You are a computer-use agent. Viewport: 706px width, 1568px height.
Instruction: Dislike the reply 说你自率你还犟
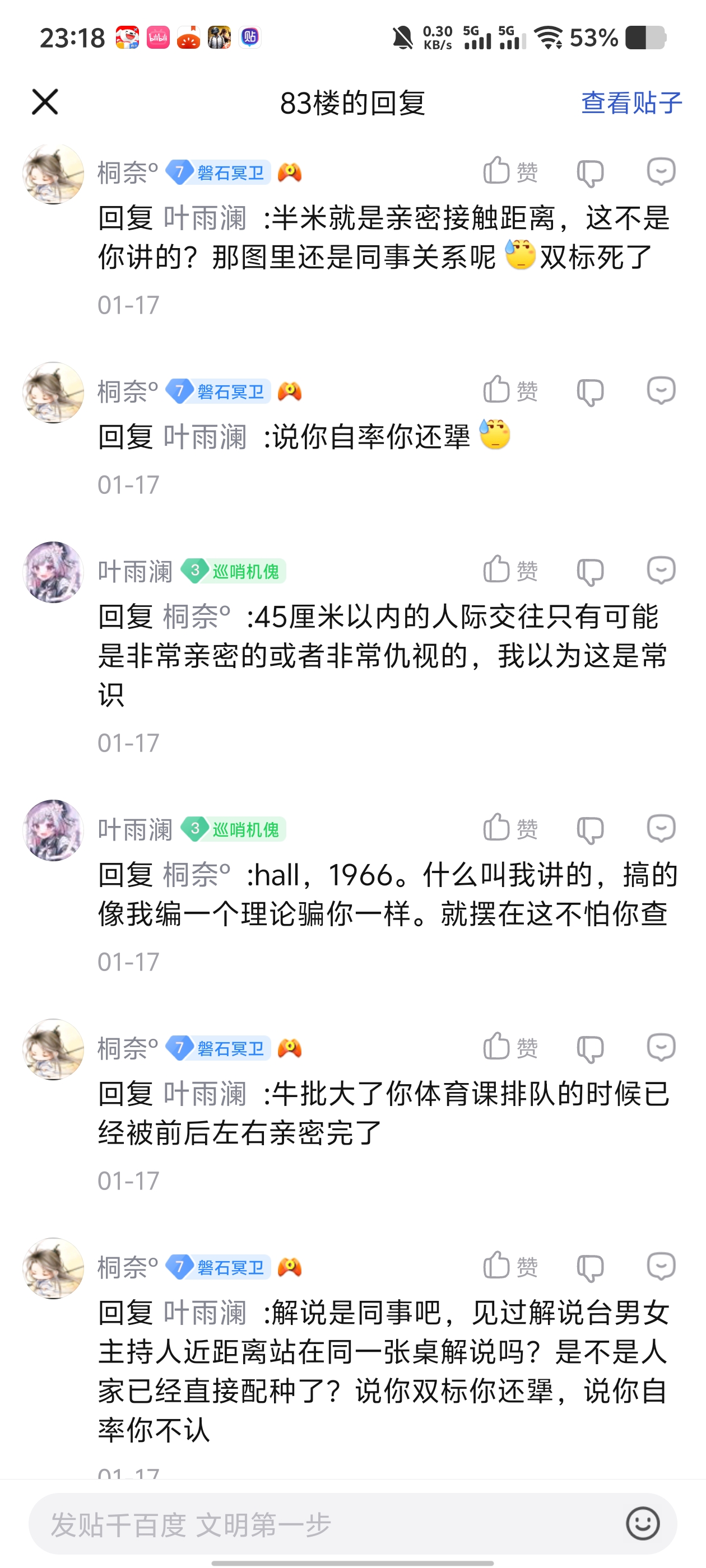point(589,391)
